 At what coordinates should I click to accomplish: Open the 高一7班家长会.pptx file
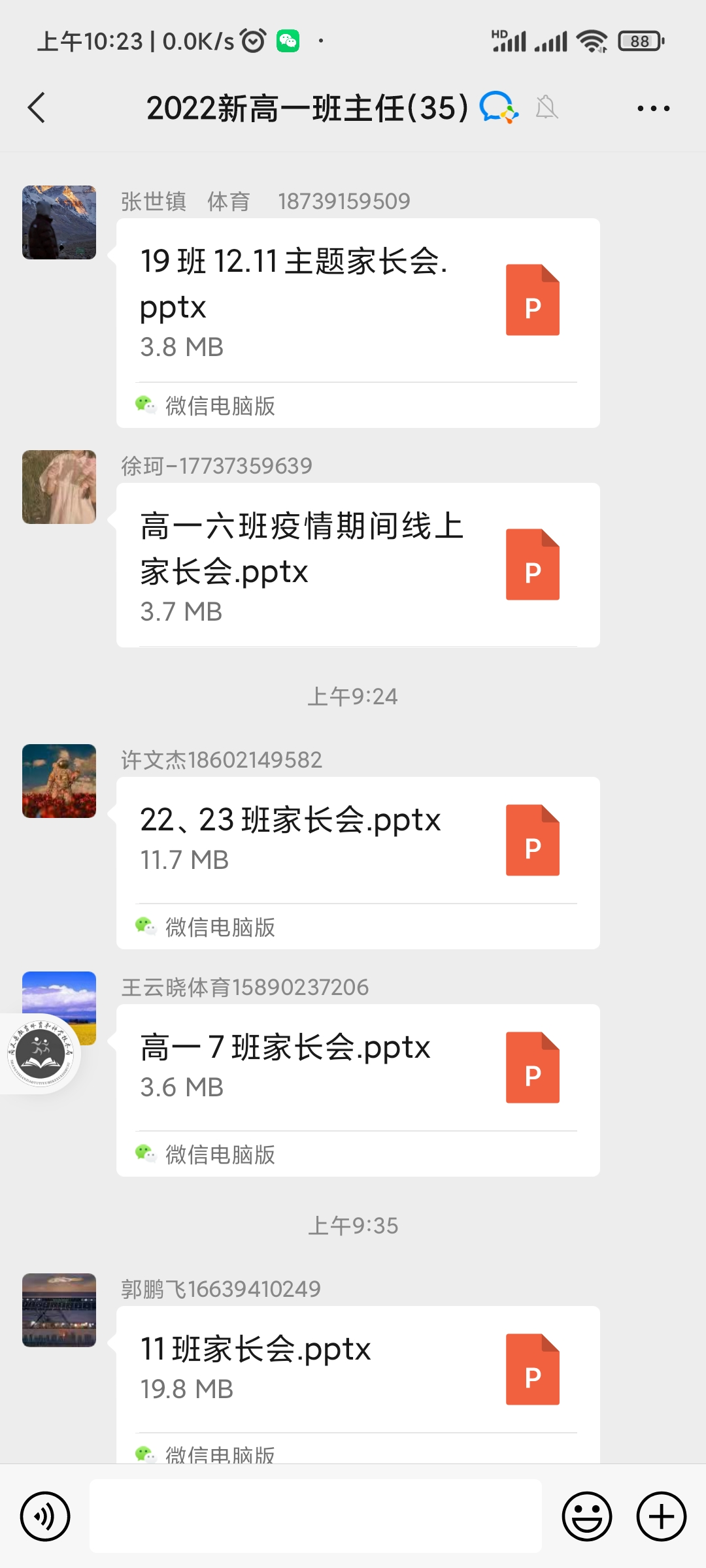pyautogui.click(x=358, y=1068)
